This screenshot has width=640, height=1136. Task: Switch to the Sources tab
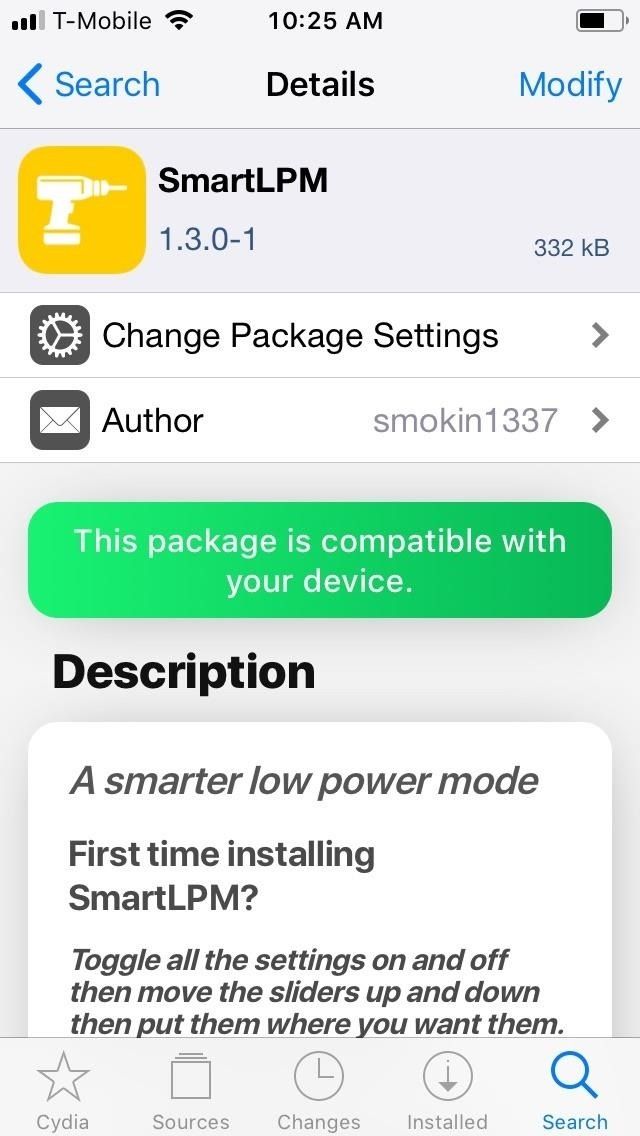(190, 1090)
